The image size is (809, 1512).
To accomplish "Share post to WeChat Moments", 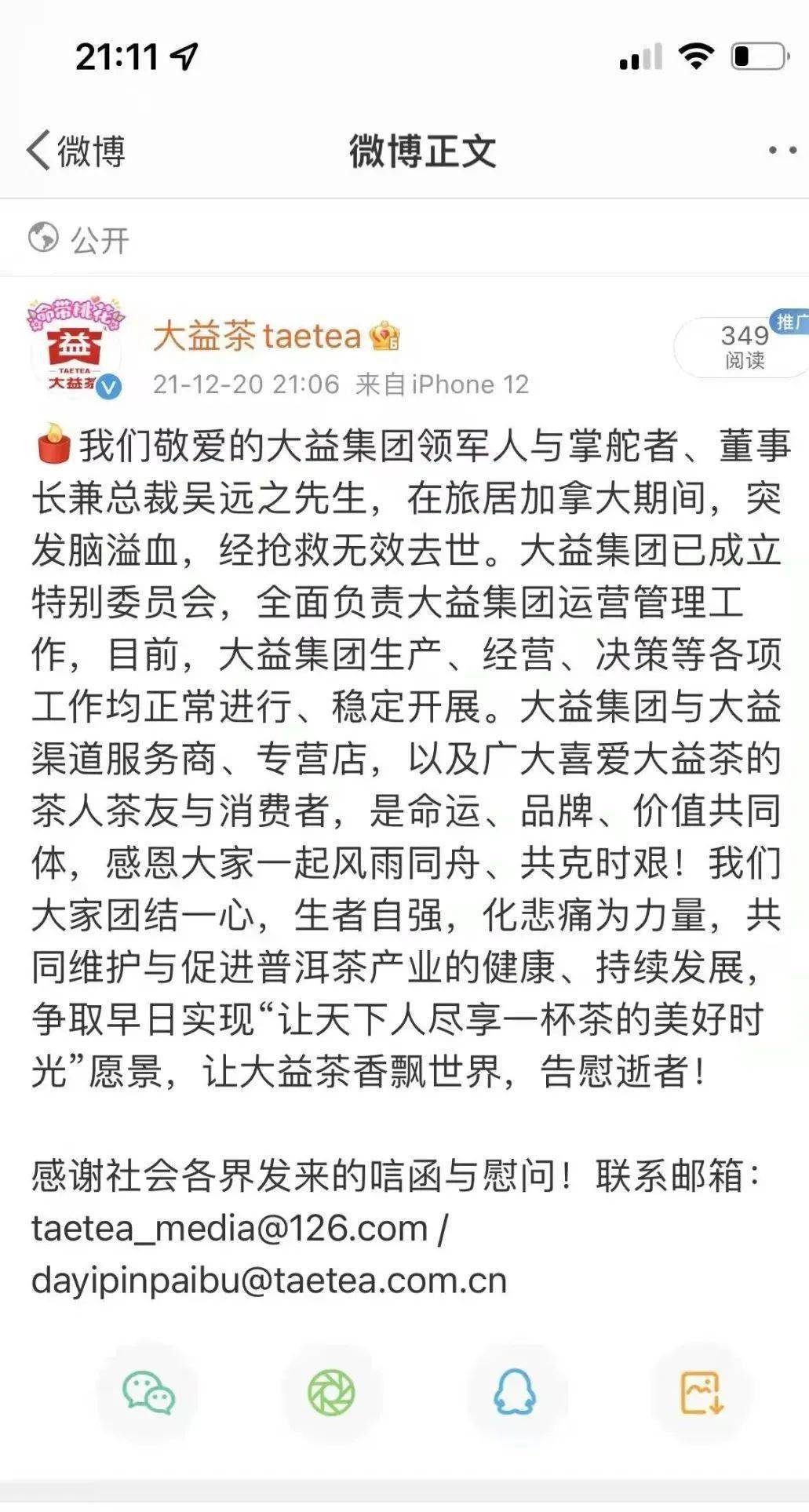I will click(332, 1393).
